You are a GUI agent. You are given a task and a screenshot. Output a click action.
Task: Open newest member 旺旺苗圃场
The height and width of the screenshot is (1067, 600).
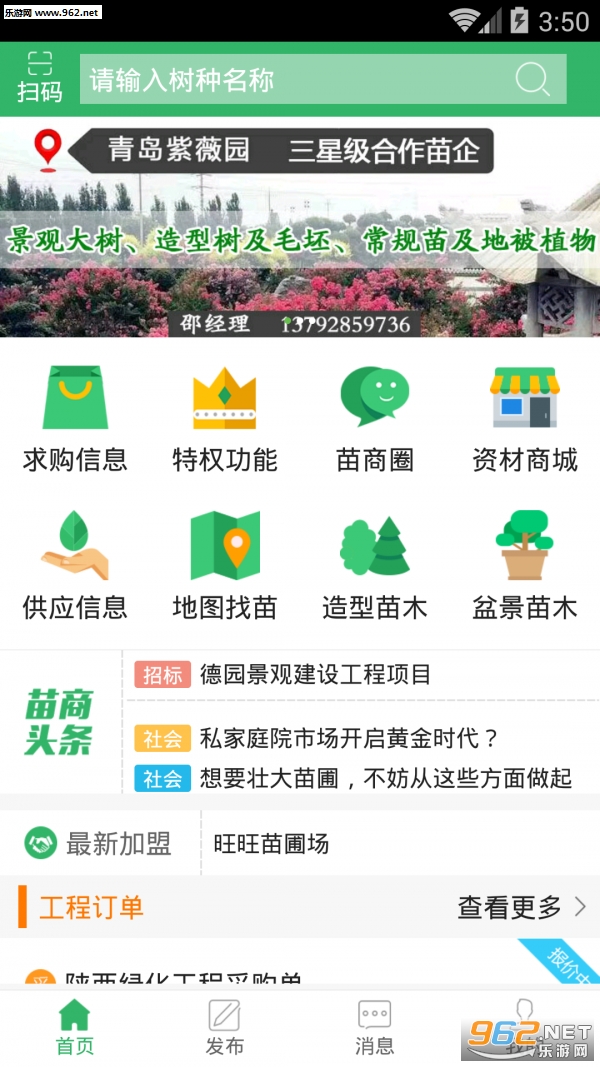(x=271, y=844)
